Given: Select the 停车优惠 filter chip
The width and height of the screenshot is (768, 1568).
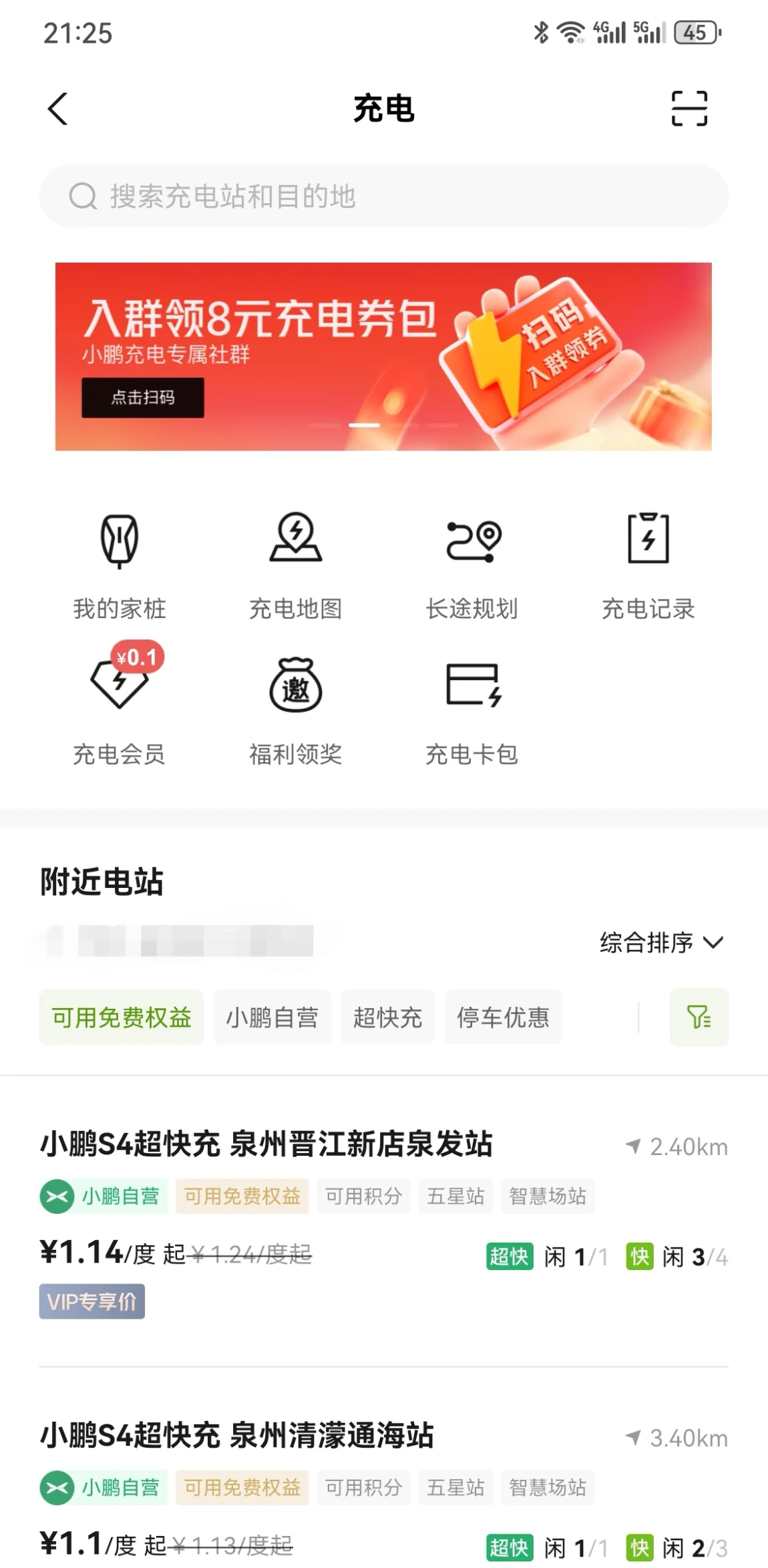Looking at the screenshot, I should click(503, 1017).
